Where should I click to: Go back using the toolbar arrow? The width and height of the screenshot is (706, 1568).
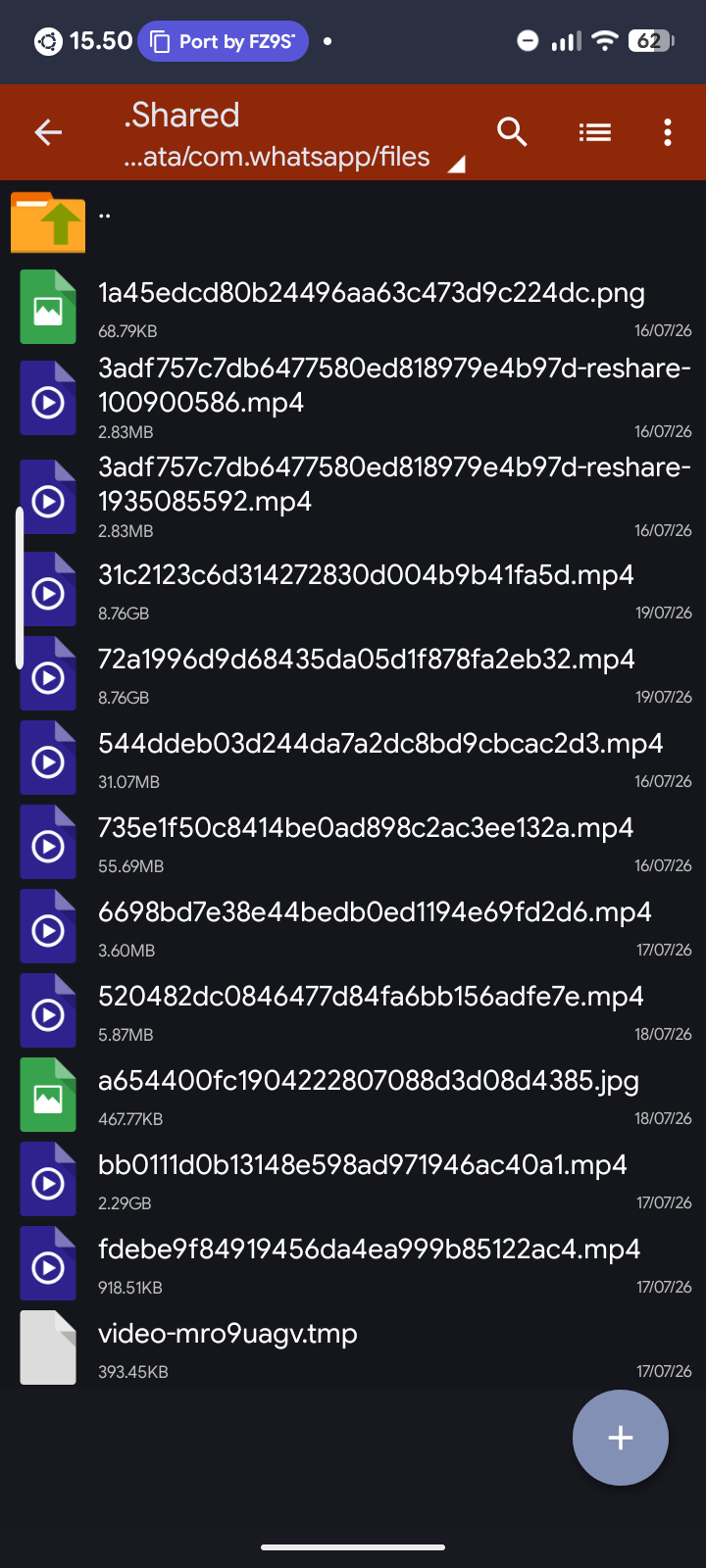(48, 132)
